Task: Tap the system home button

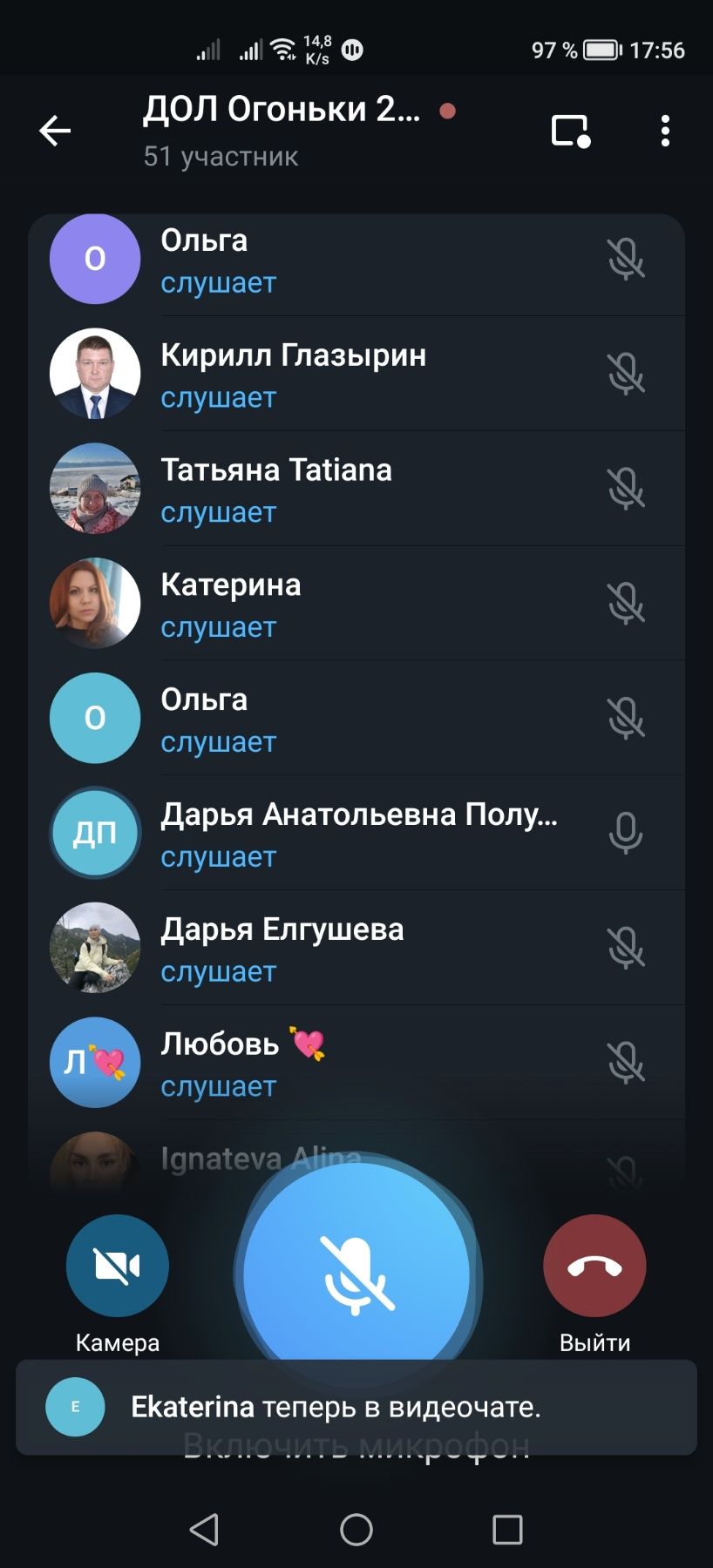Action: pos(356,1529)
